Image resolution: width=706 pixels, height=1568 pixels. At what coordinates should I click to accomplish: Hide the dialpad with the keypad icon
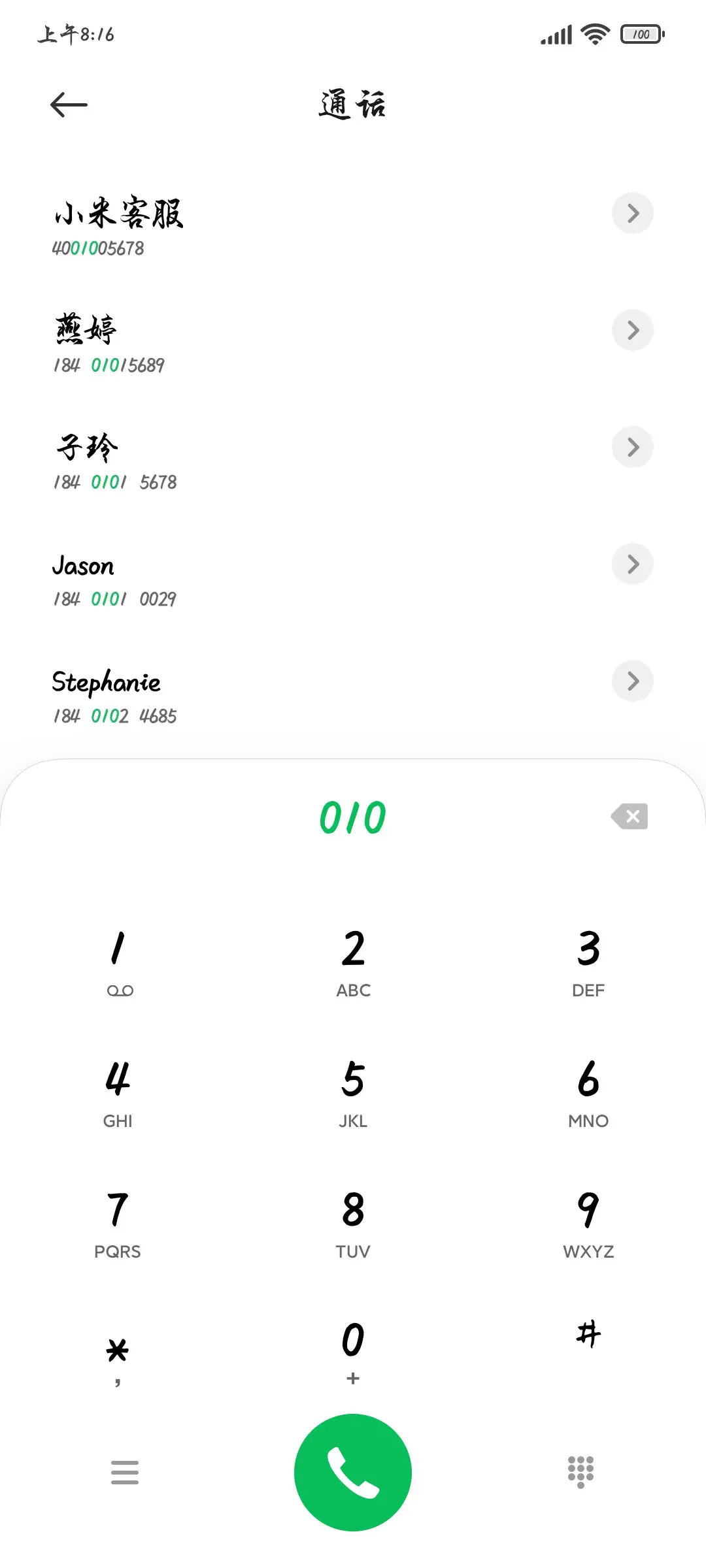[580, 1472]
